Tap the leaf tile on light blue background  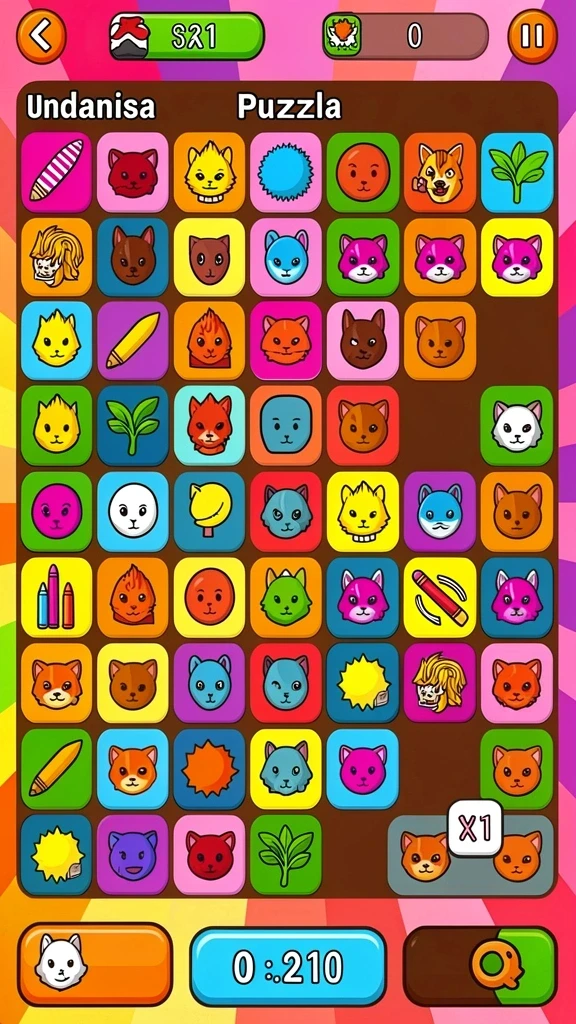coord(517,172)
